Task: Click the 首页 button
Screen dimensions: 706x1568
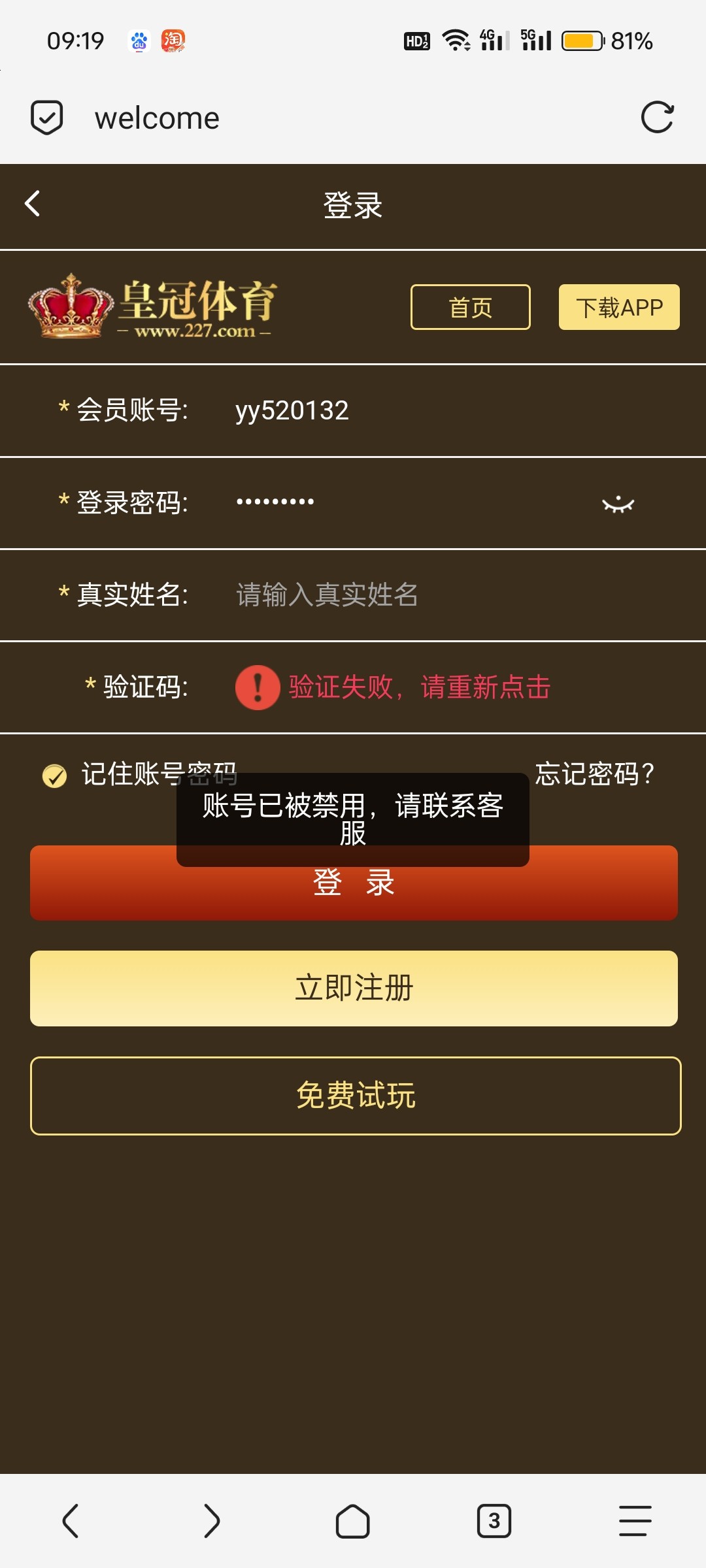Action: (469, 307)
